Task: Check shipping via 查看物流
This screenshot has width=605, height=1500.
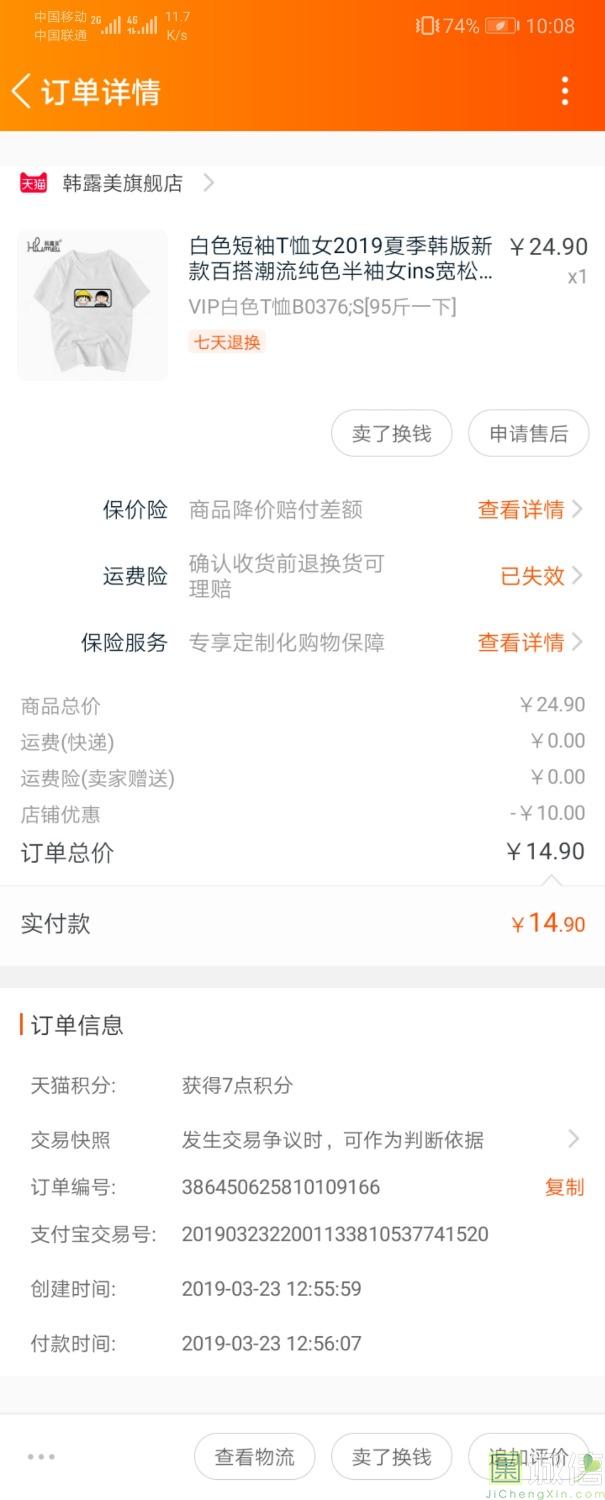Action: [254, 1457]
